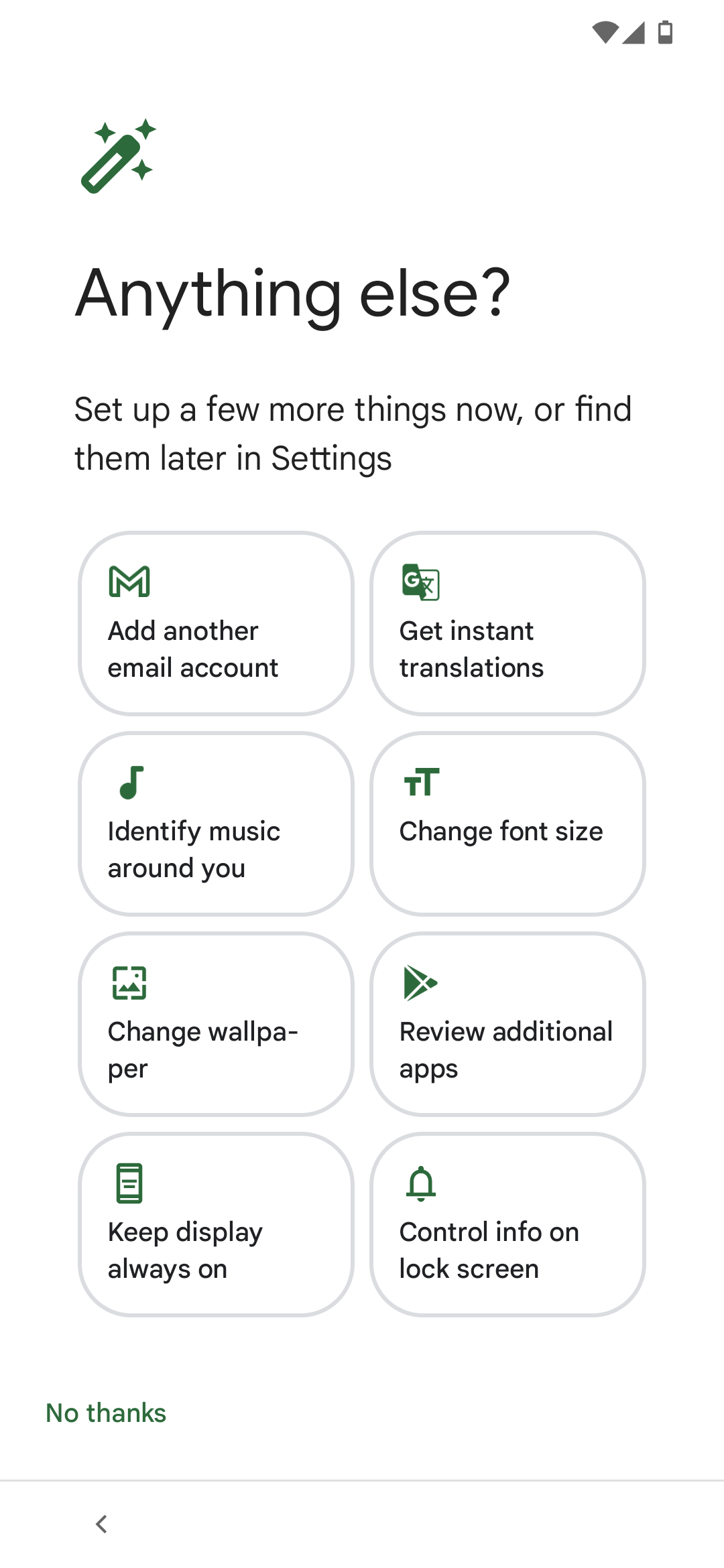724x1568 pixels.
Task: Tap the Change wallpaper card
Action: coord(216,1024)
